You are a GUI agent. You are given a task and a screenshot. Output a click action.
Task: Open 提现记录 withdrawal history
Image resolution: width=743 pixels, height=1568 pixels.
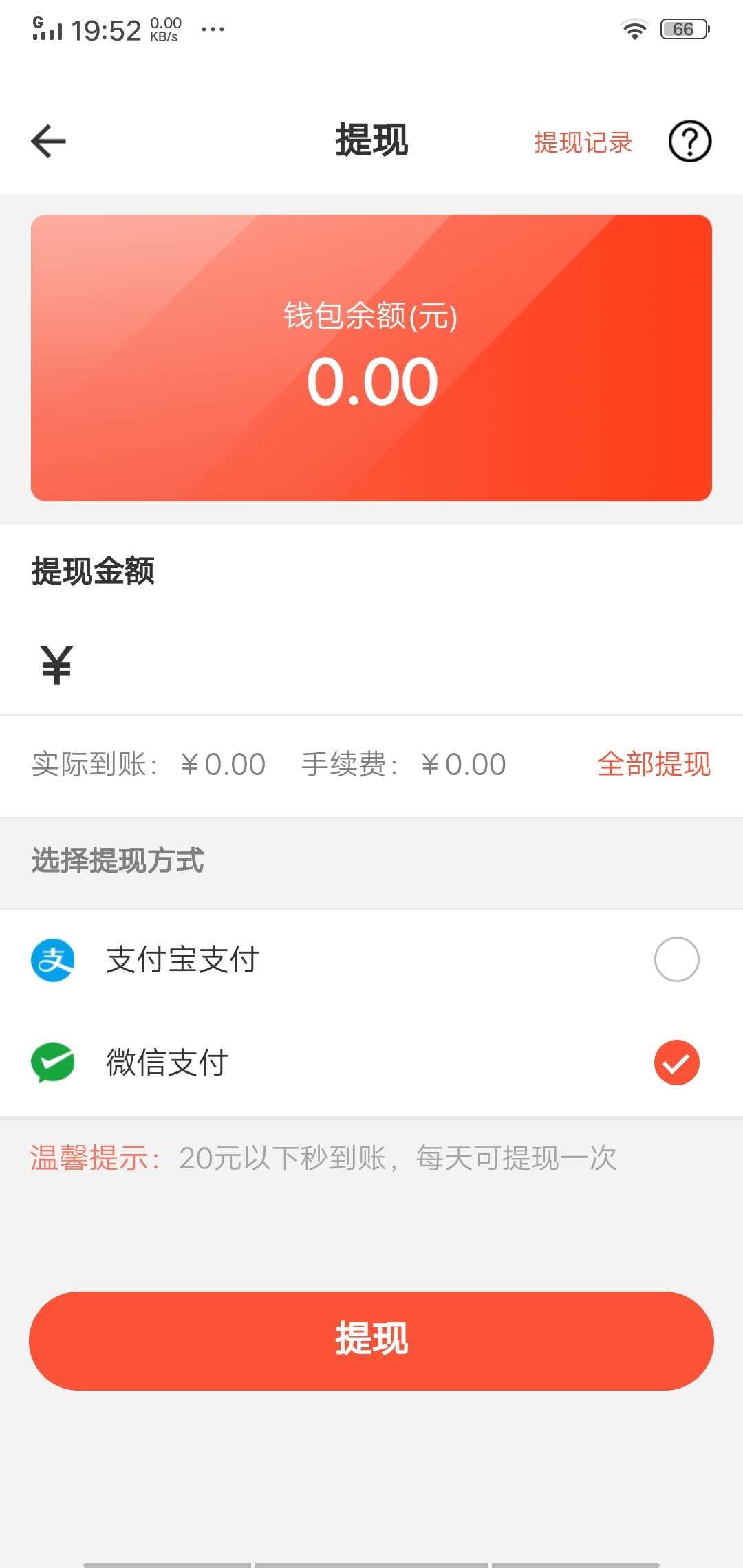point(583,141)
